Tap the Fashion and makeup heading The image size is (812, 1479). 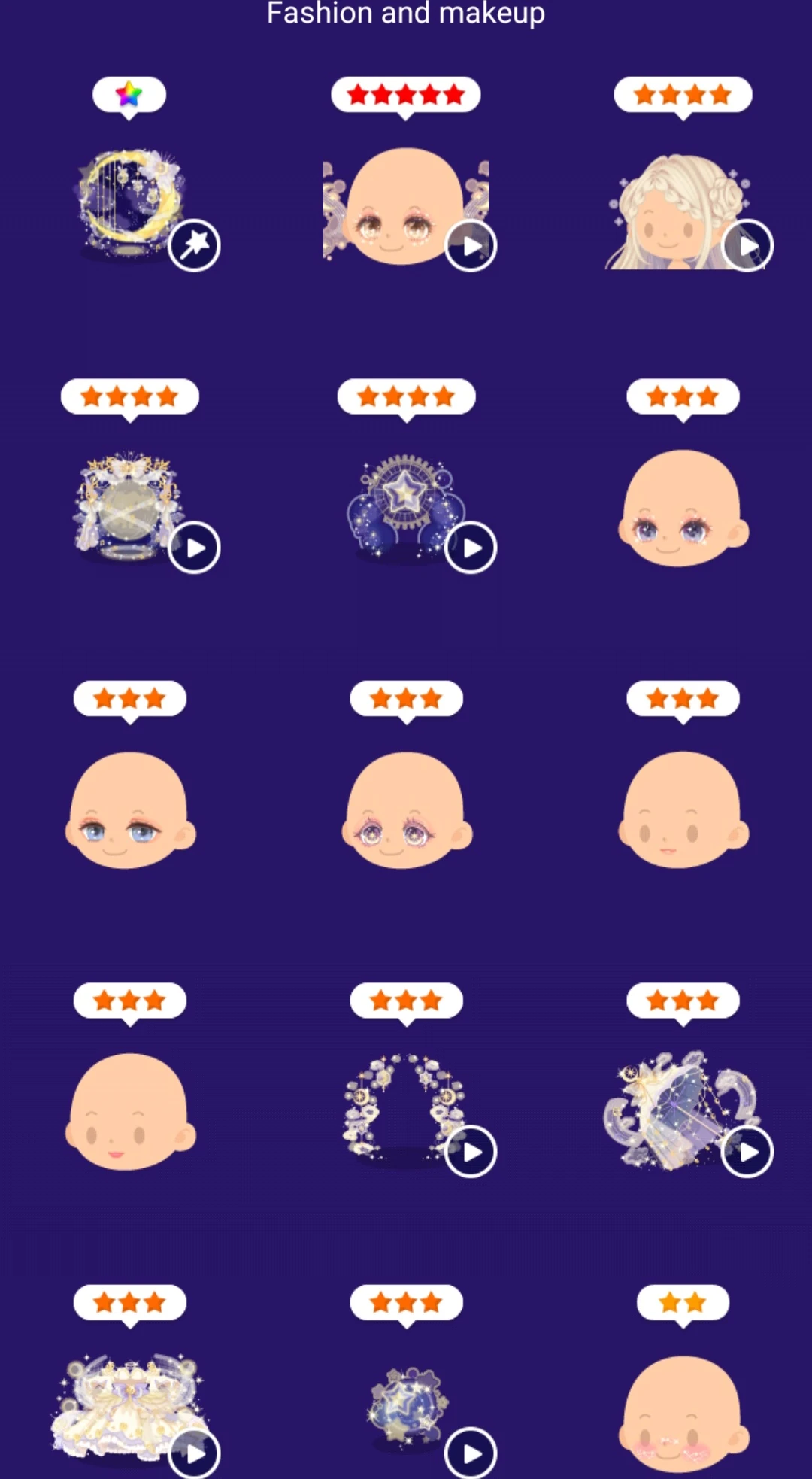tap(404, 14)
